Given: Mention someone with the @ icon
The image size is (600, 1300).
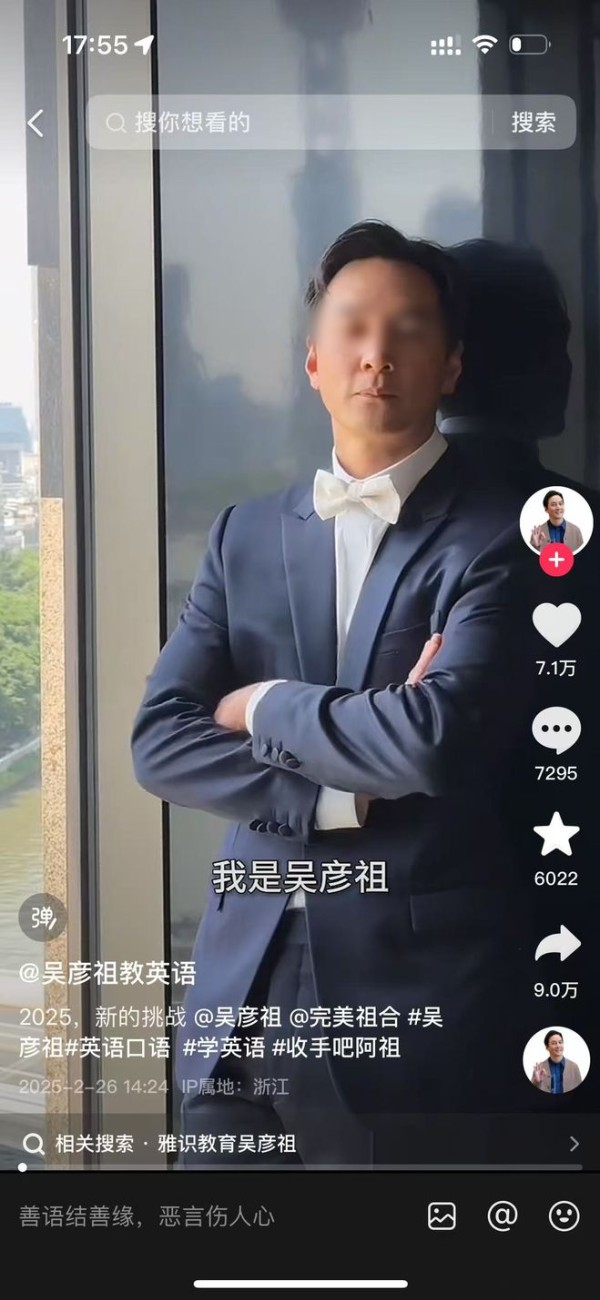Looking at the screenshot, I should [x=502, y=1216].
